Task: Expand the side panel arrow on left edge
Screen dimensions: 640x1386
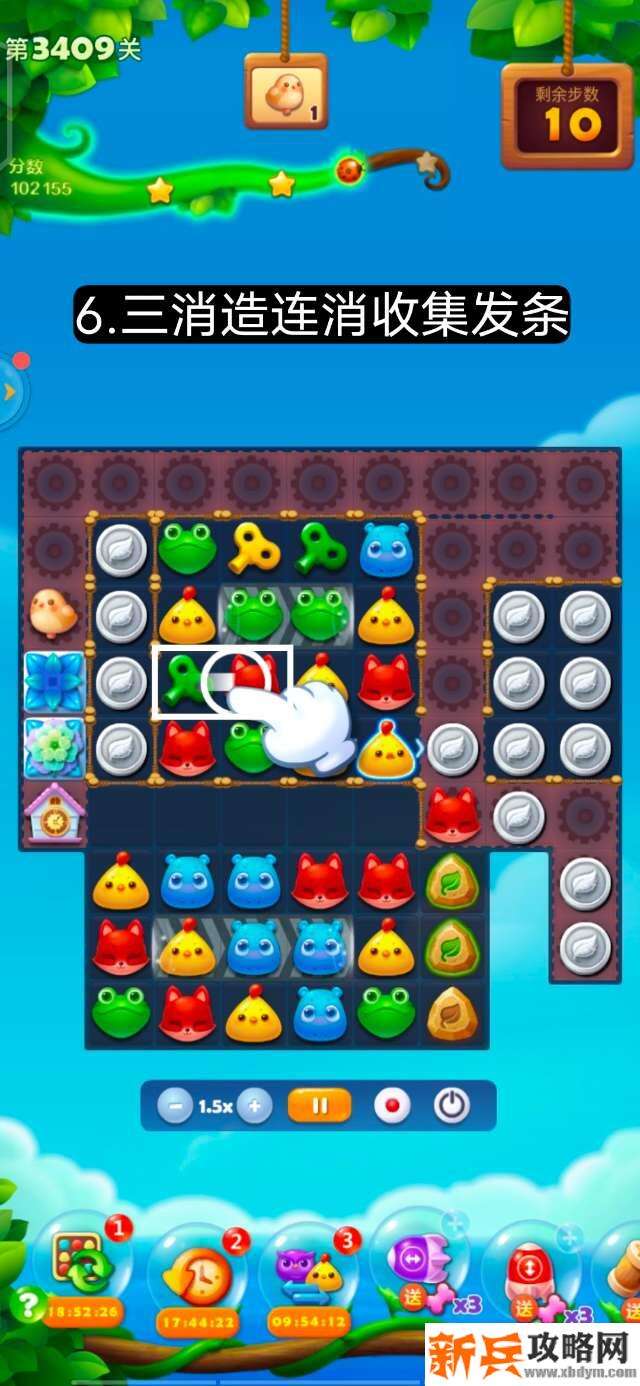Action: [x=10, y=392]
